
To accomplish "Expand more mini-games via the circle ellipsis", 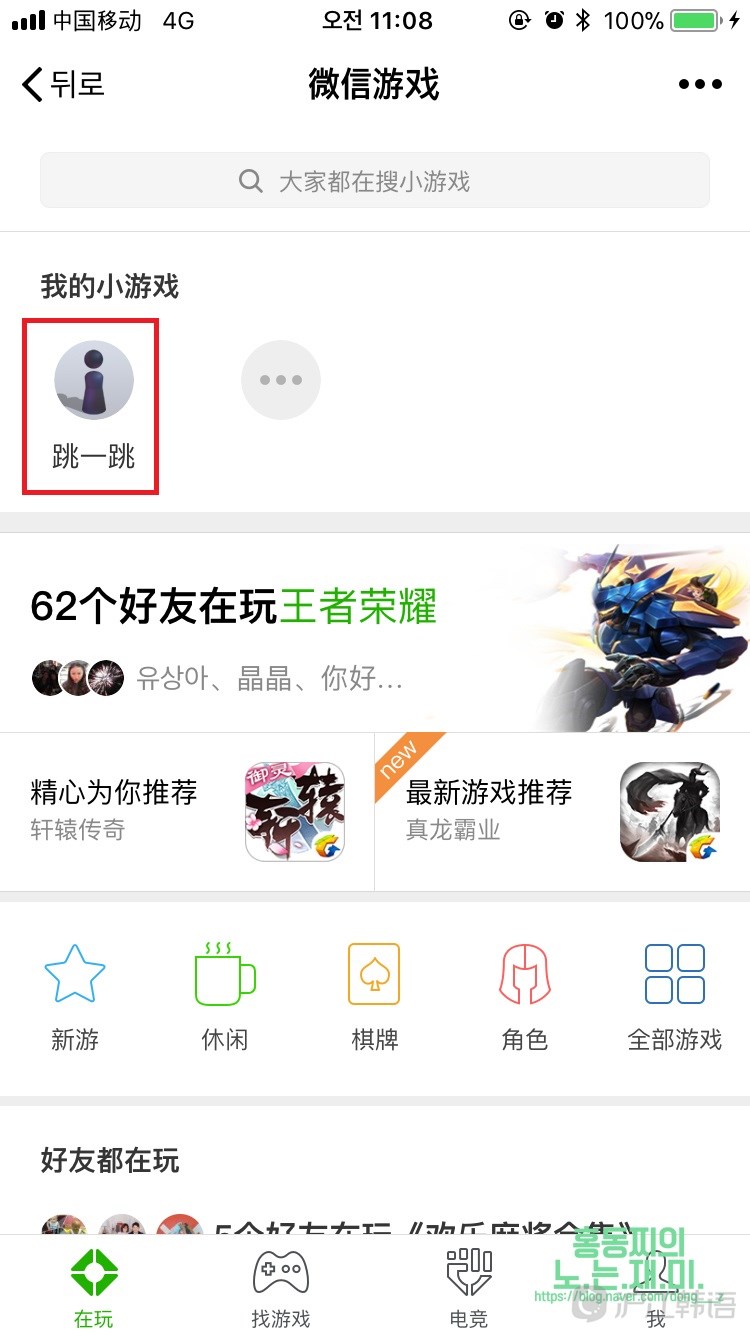I will point(280,380).
